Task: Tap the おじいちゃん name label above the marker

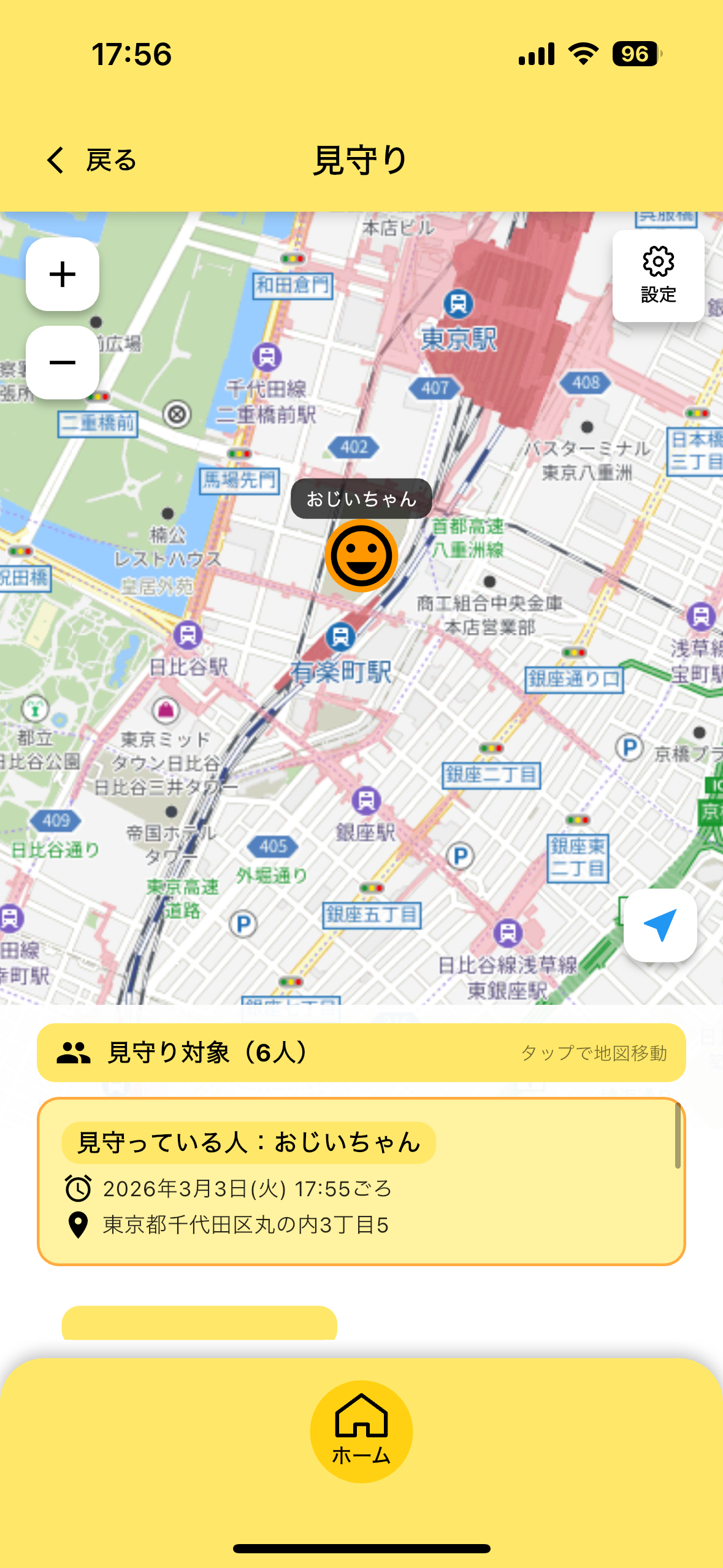Action: pyautogui.click(x=362, y=499)
